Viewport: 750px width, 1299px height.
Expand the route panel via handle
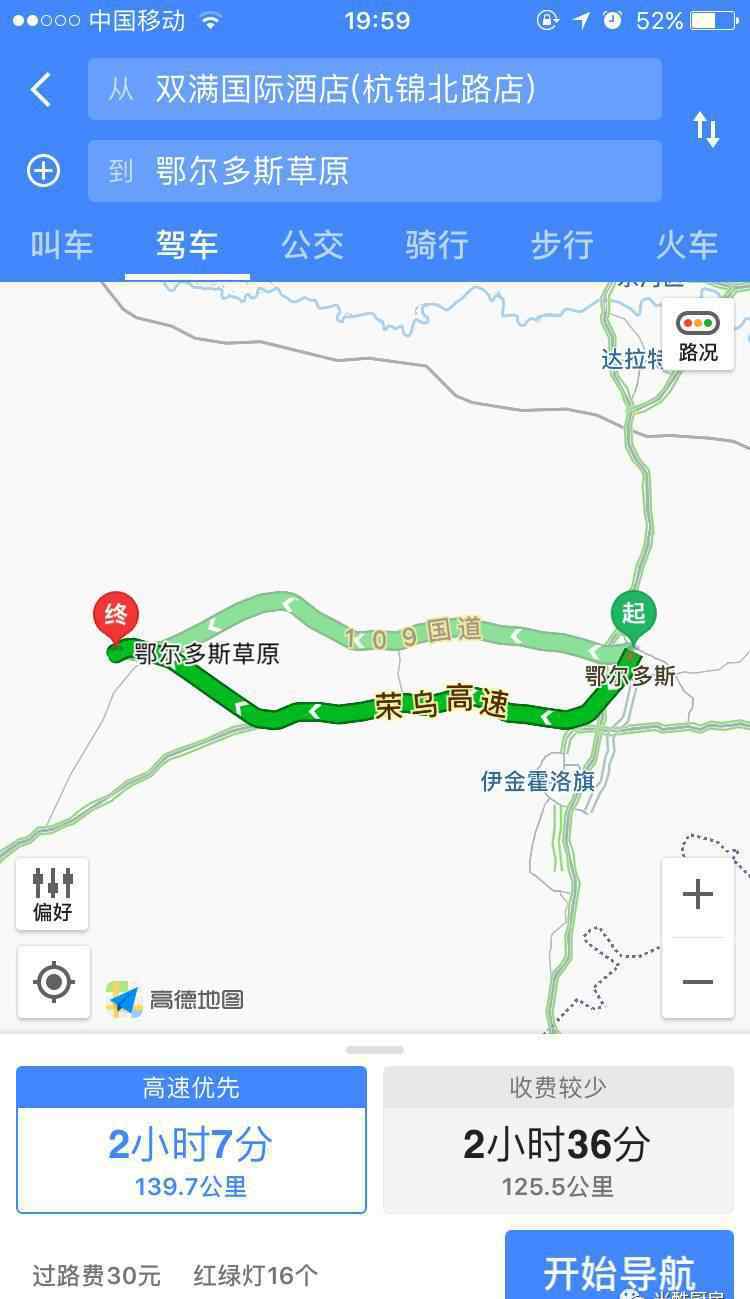click(375, 1050)
